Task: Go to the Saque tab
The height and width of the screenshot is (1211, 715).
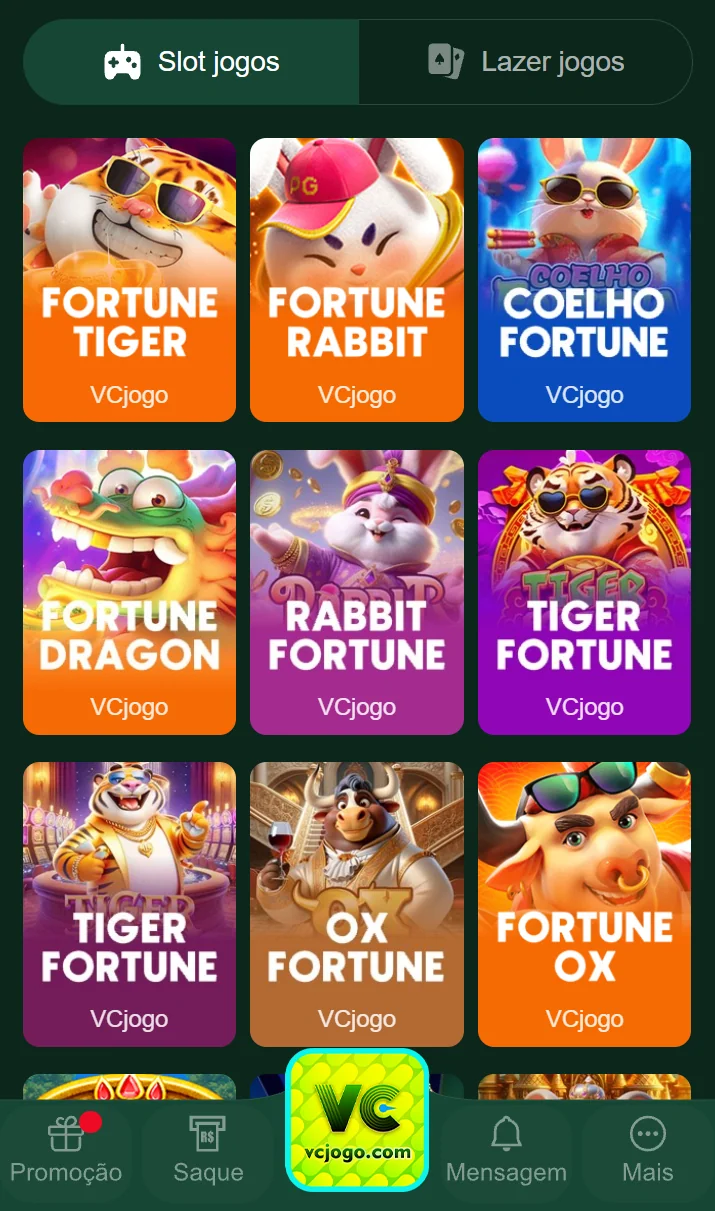Action: [208, 1152]
